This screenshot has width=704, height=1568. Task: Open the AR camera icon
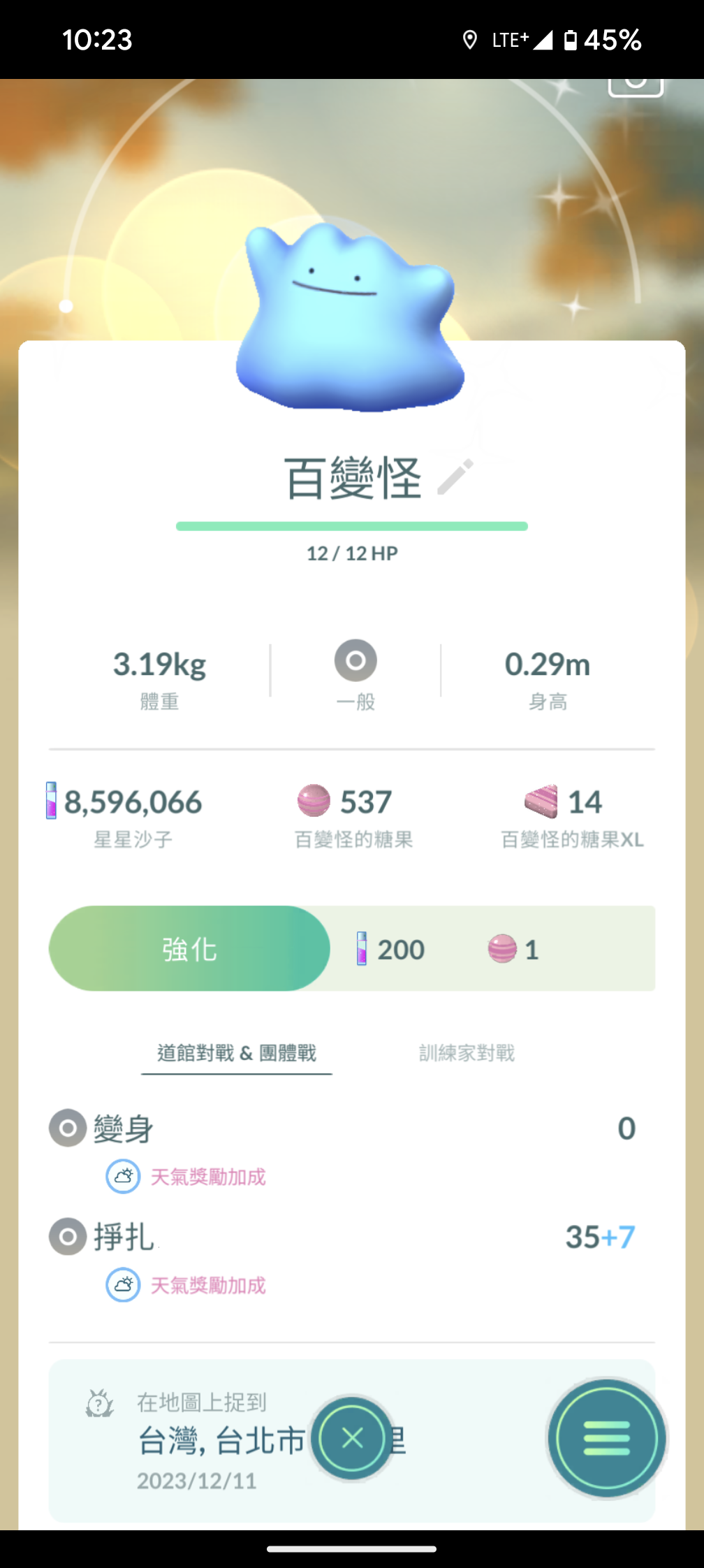[635, 85]
